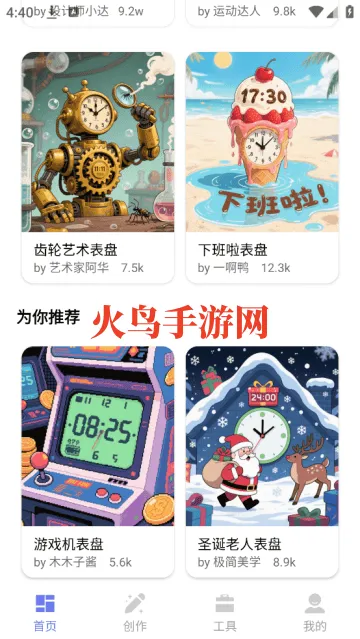Go to the 首页 tab
The image size is (360, 639).
point(45,612)
